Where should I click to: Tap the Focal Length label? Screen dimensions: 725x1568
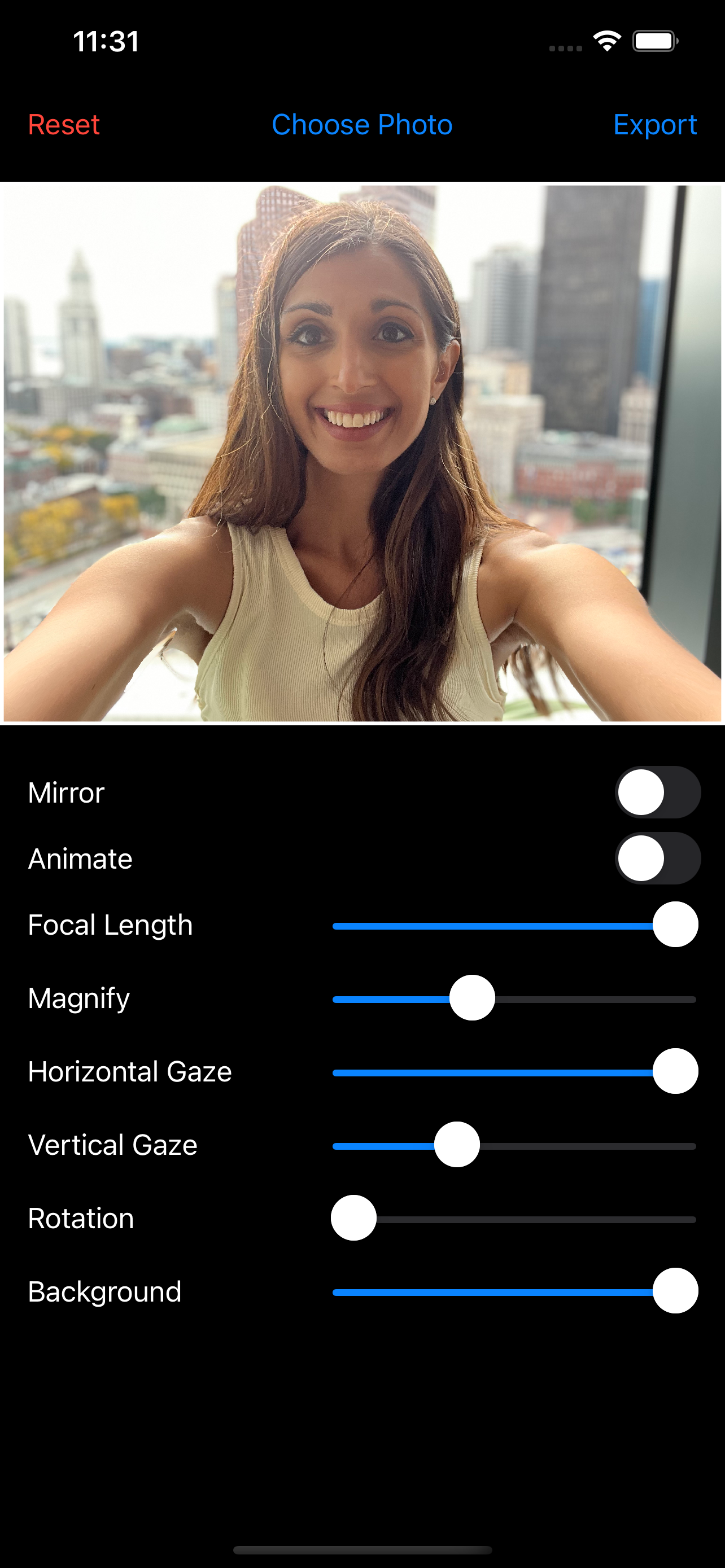click(110, 925)
